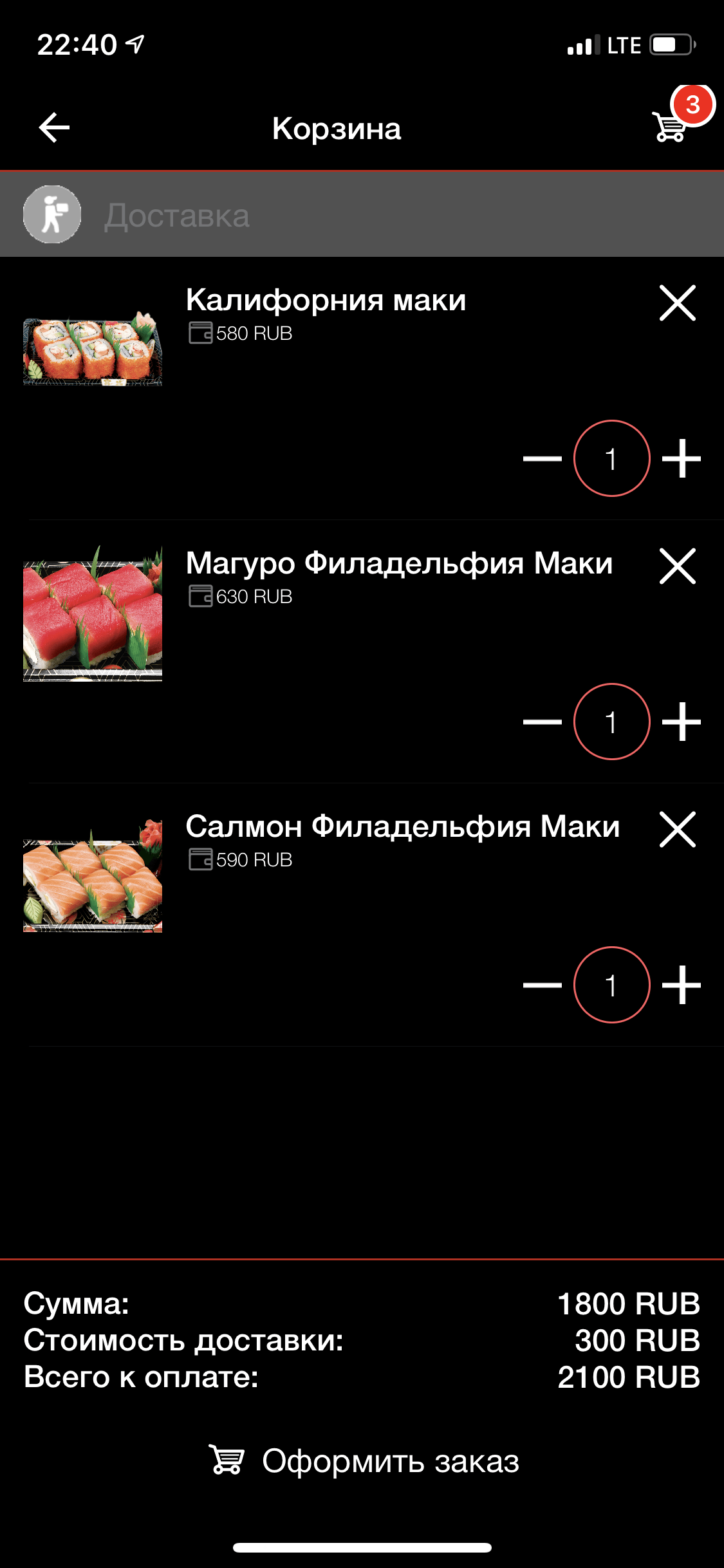724x1568 pixels.
Task: Tap Оформить заказ to check out
Action: pyautogui.click(x=364, y=1461)
